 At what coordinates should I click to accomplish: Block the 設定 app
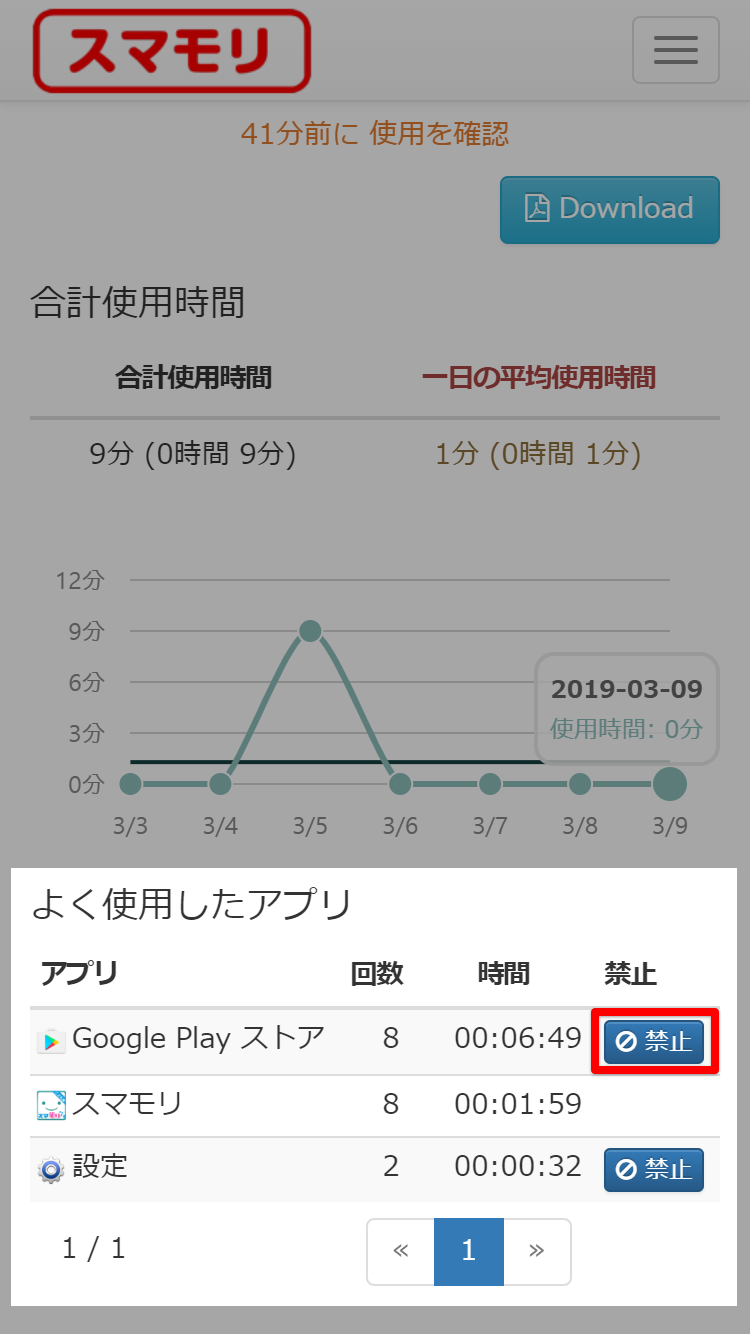[x=654, y=1170]
